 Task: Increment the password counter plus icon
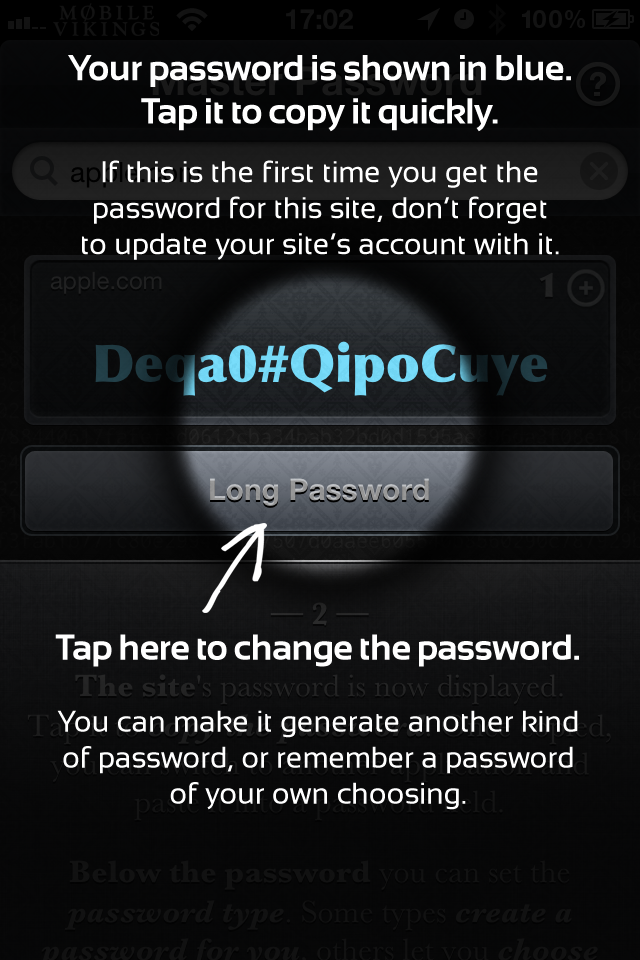click(x=586, y=290)
